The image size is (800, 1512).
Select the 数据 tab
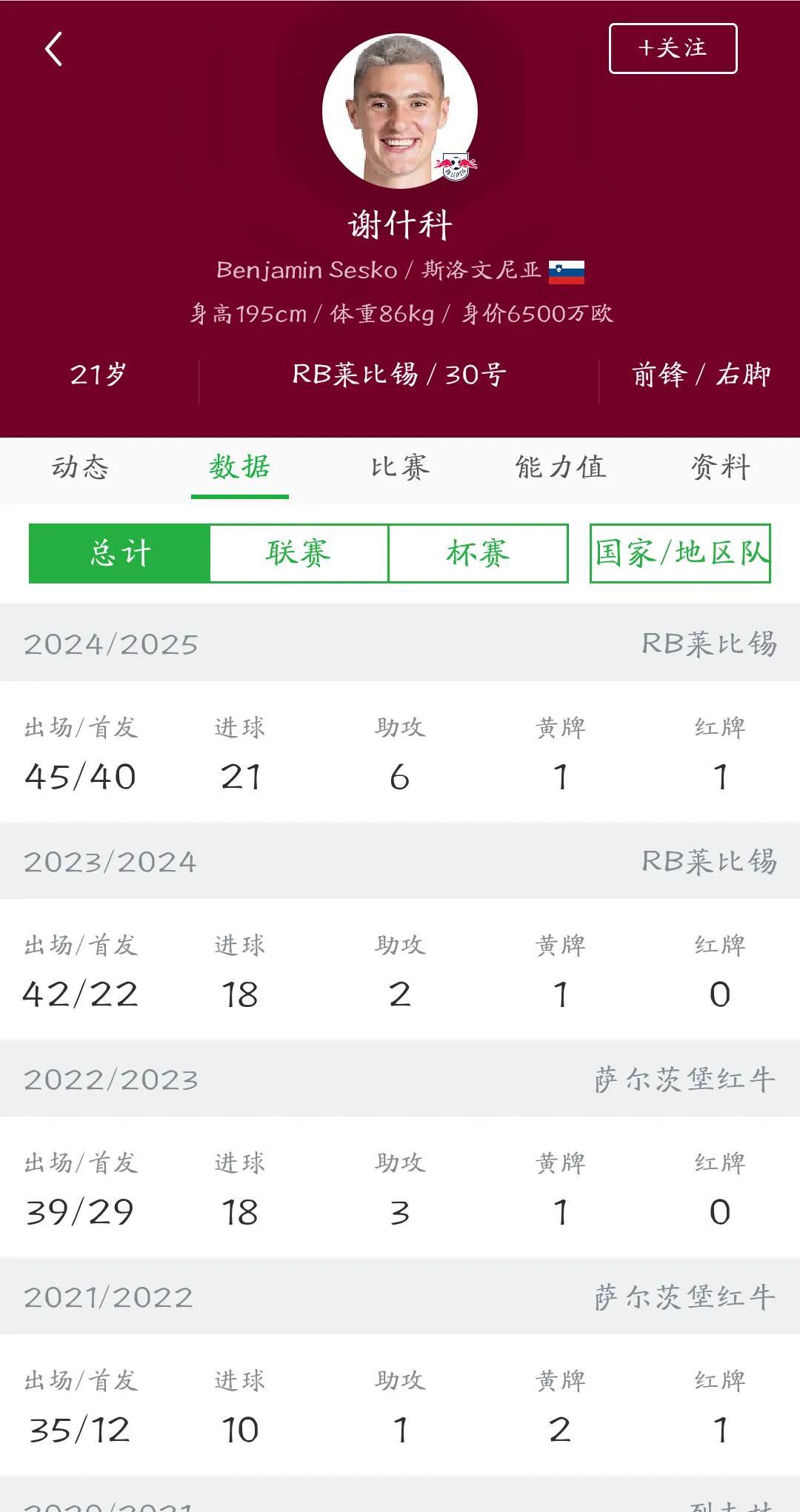click(x=239, y=467)
